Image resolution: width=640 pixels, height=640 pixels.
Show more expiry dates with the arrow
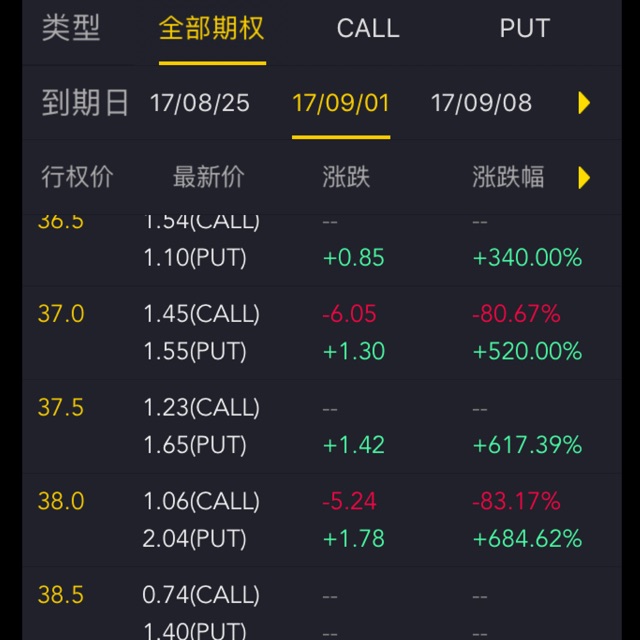584,103
